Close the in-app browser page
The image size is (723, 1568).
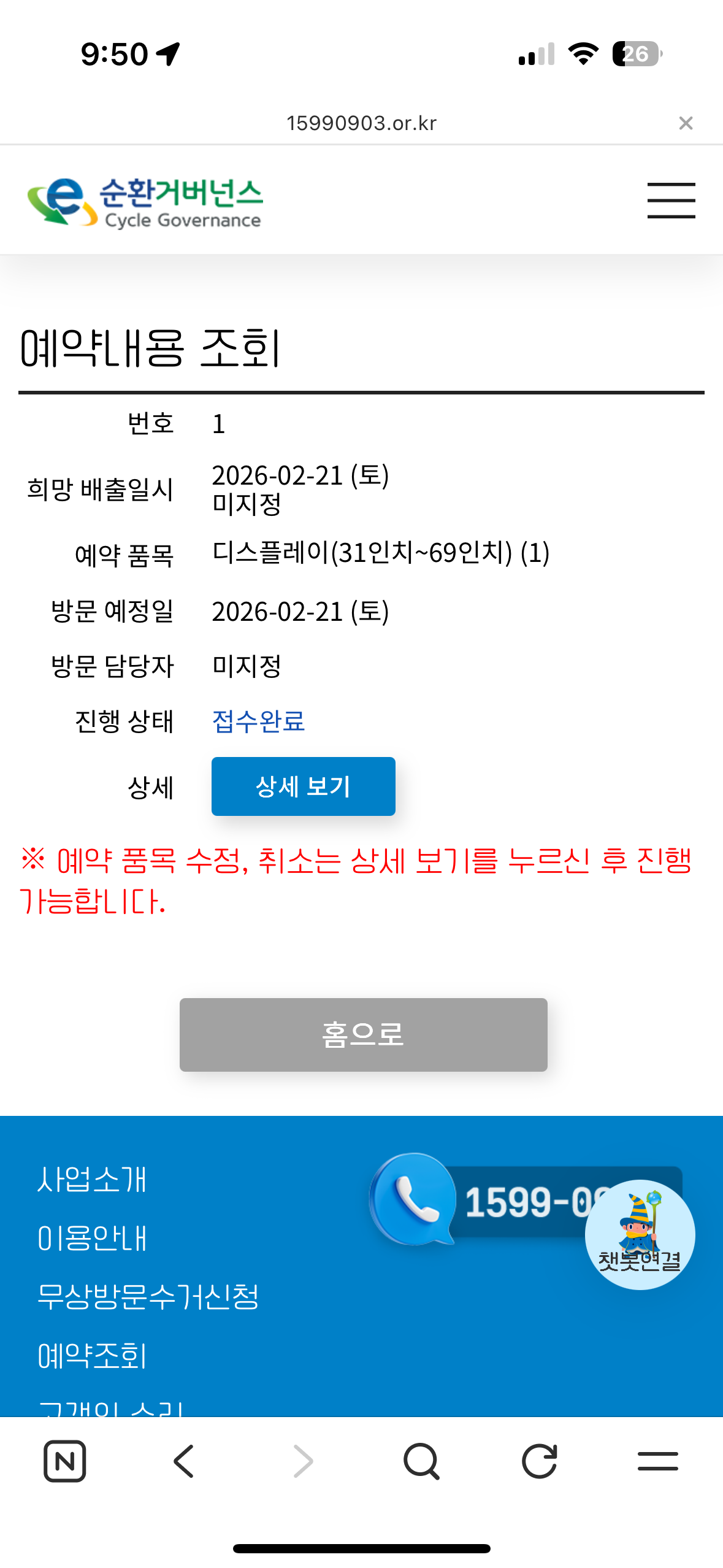click(x=686, y=123)
